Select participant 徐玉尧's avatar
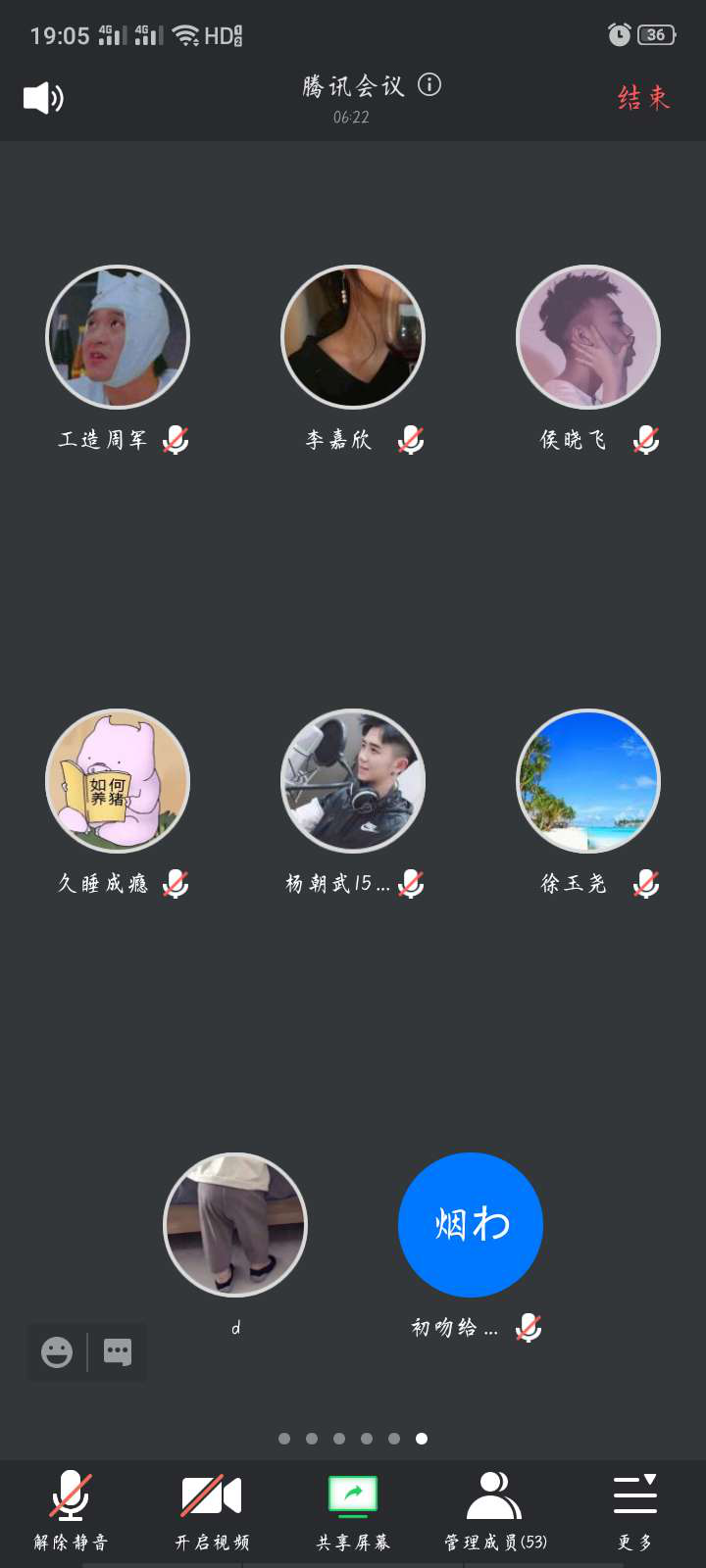Screen dimensions: 706x1568 coord(588,781)
